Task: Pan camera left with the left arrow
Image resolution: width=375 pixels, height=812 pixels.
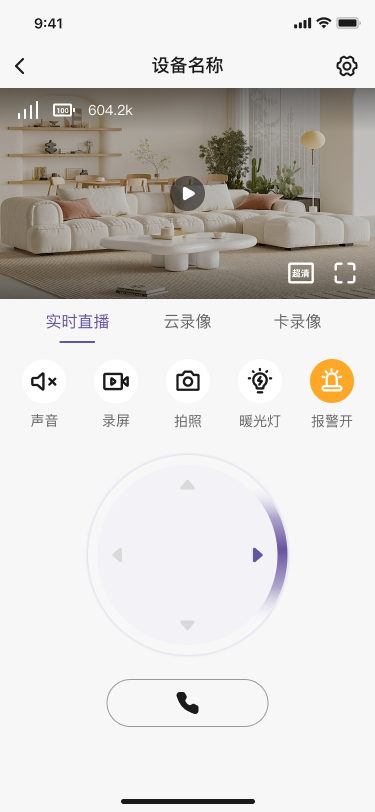Action: tap(117, 555)
